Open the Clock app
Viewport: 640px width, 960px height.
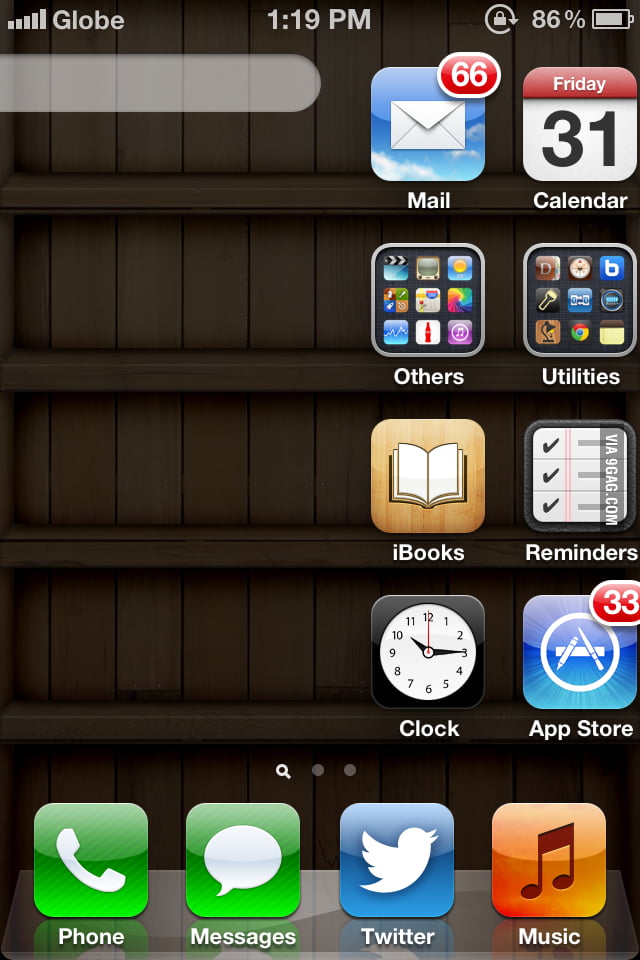tap(428, 652)
